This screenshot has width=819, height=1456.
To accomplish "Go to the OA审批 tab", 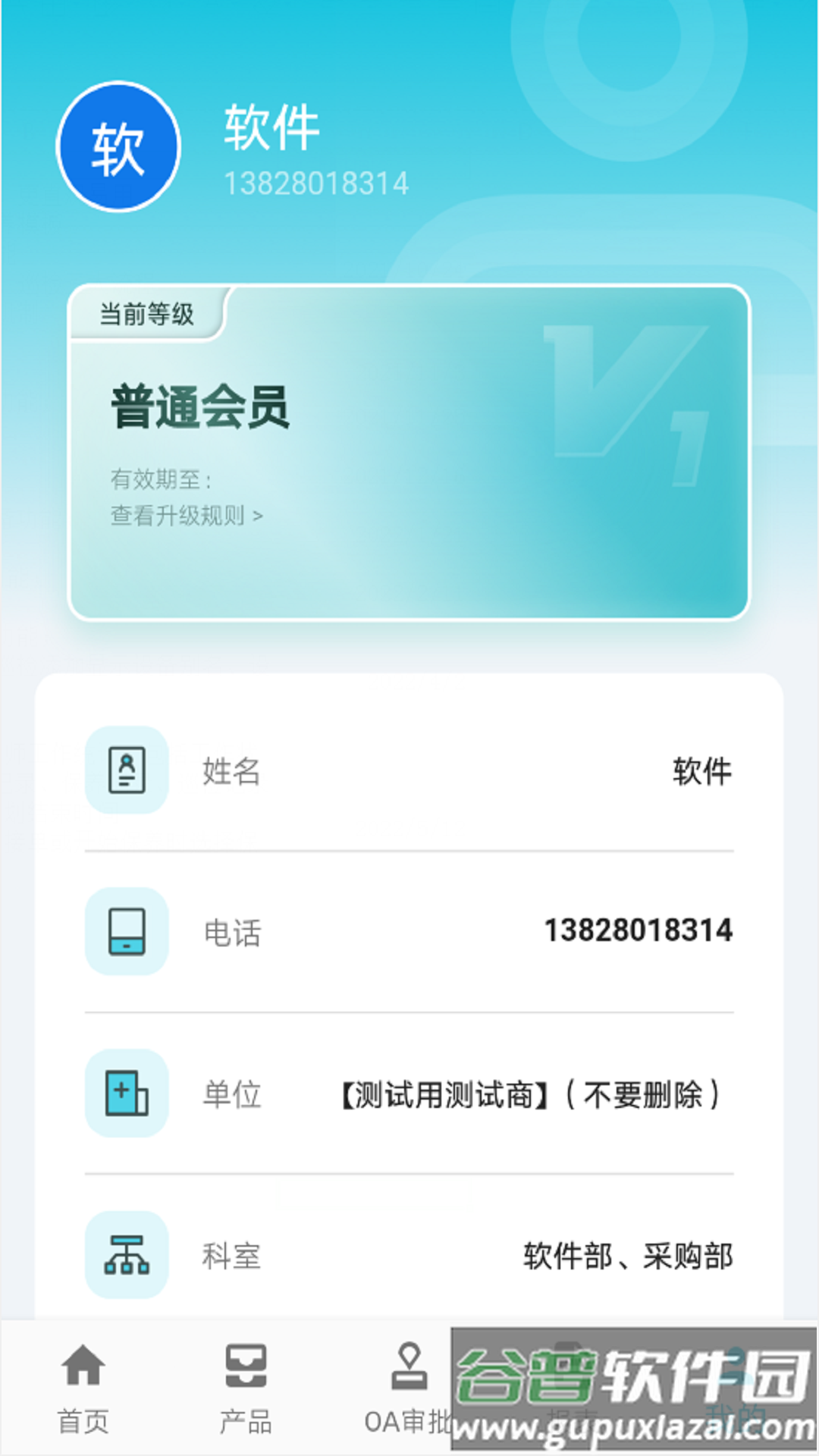I will 409,1388.
